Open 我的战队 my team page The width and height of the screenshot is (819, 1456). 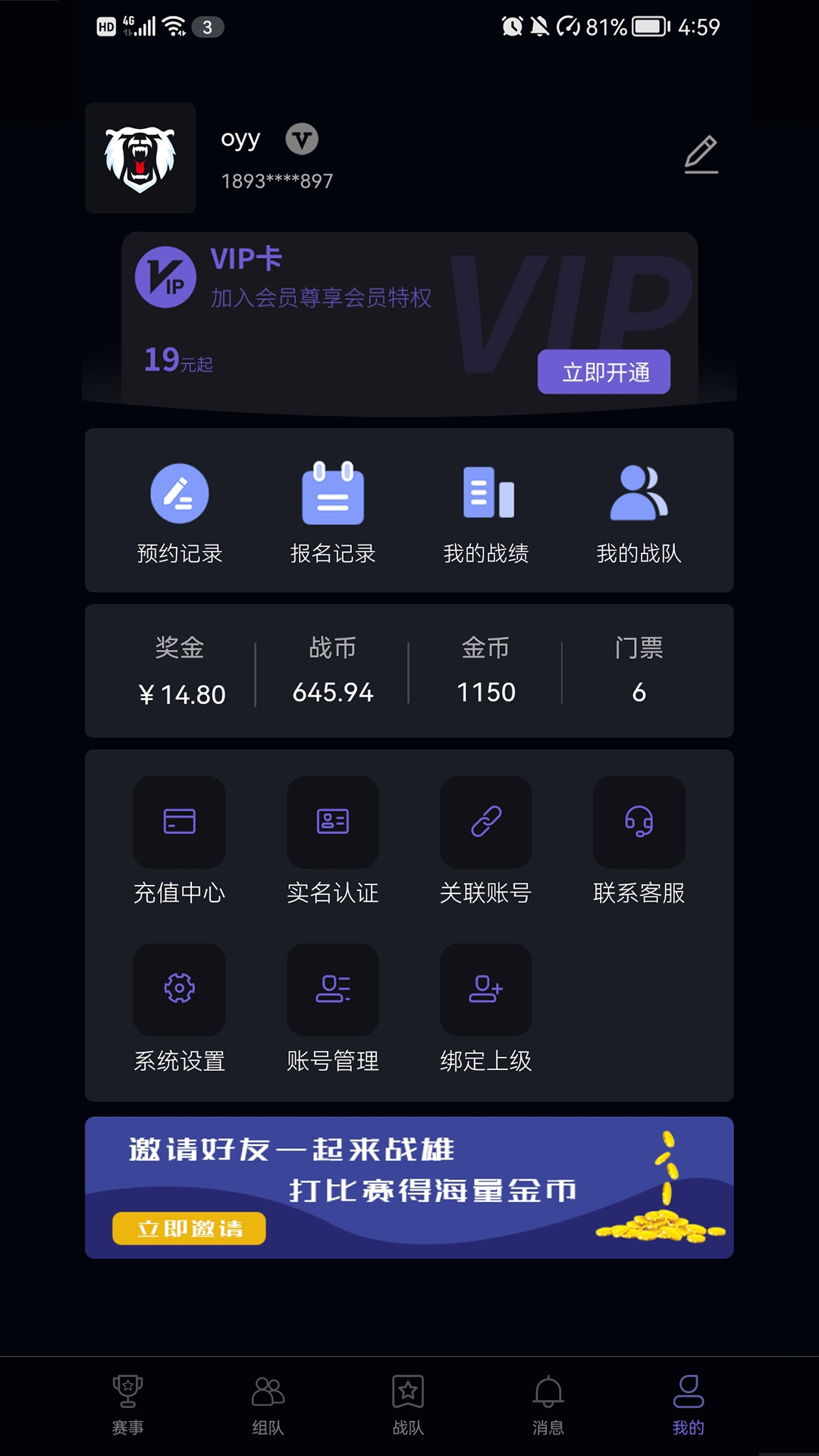click(x=639, y=512)
